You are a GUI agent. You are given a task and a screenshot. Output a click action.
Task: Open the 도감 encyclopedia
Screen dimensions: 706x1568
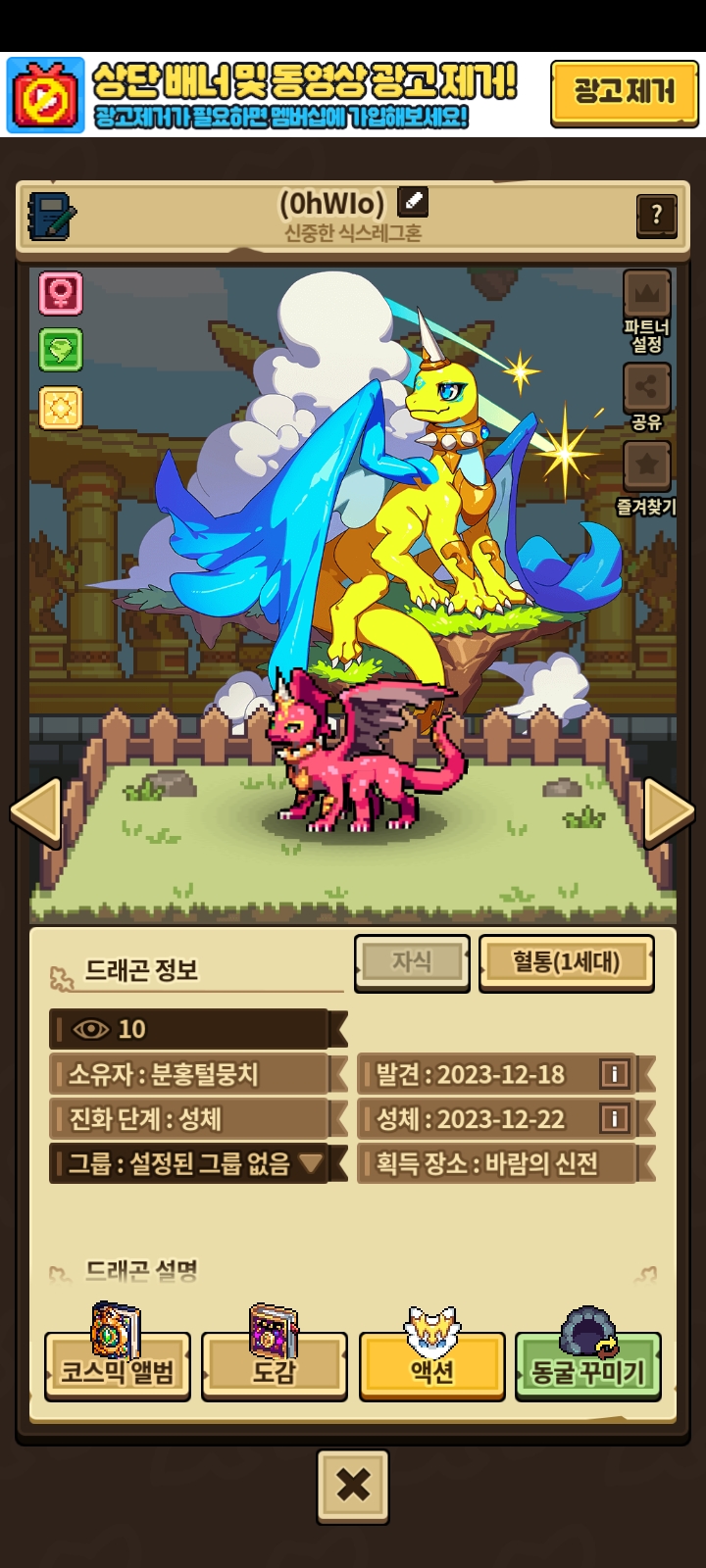coord(274,1367)
